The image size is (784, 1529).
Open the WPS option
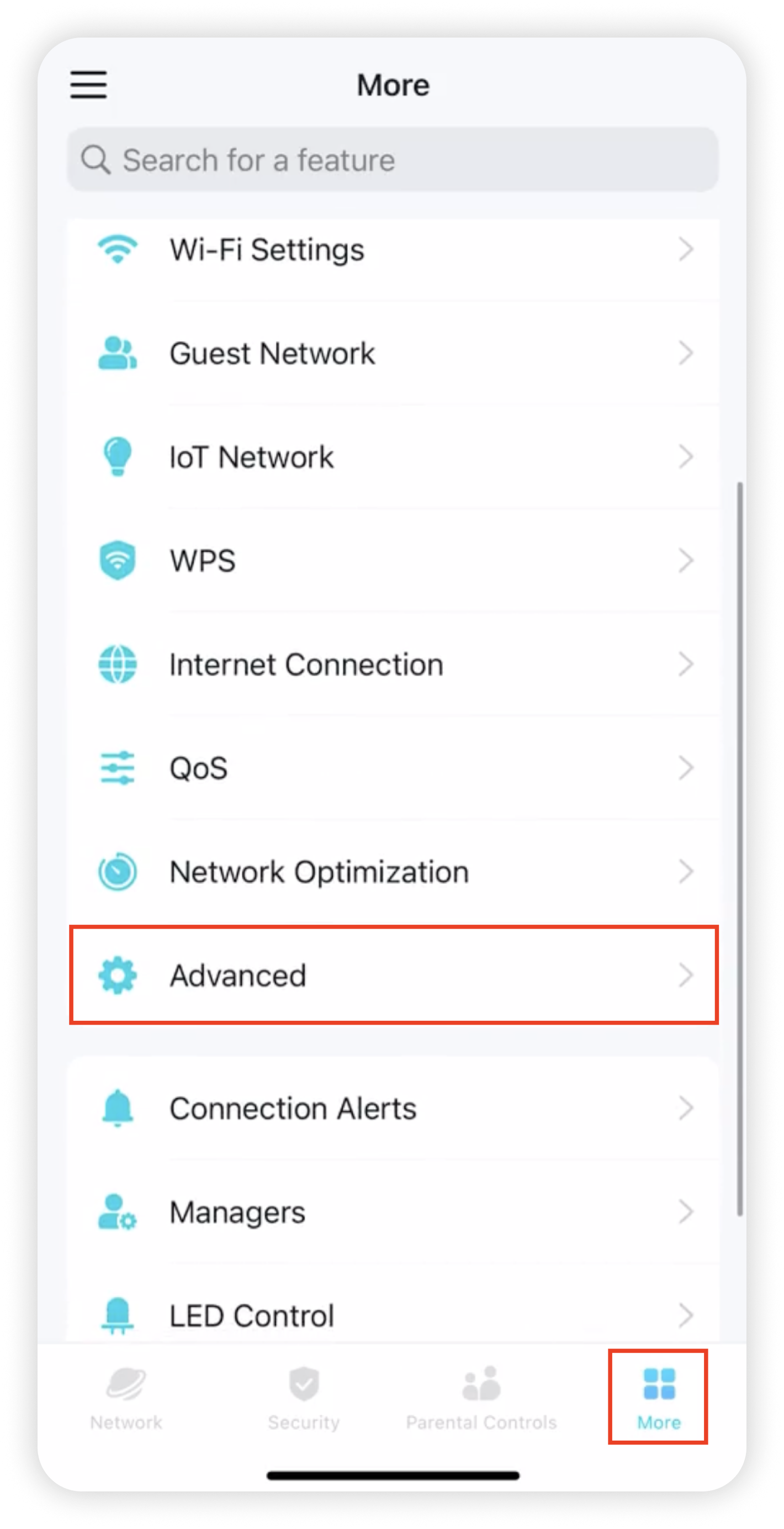[x=392, y=561]
